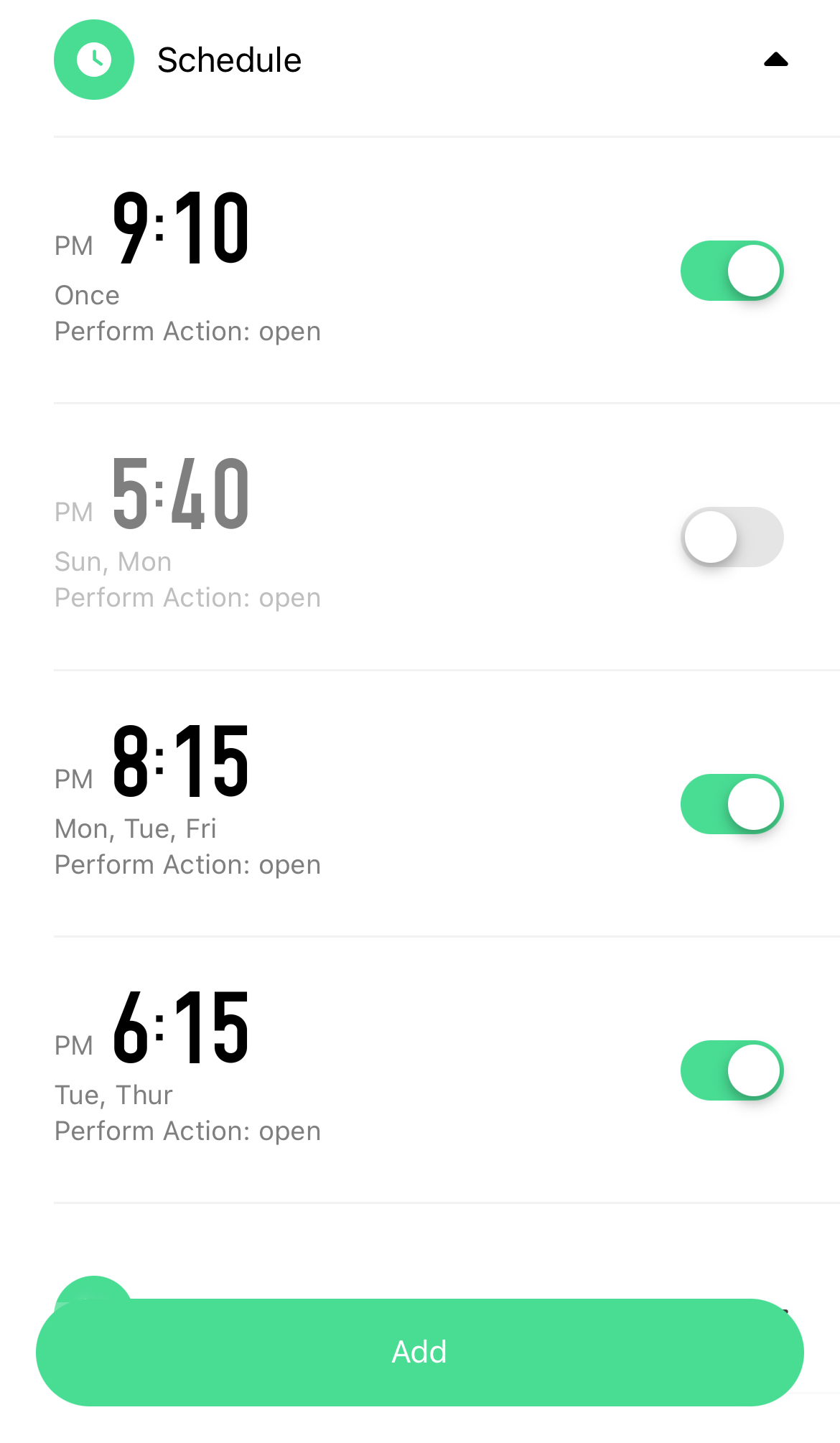Collapse the Schedule section
840x1443 pixels.
775,60
